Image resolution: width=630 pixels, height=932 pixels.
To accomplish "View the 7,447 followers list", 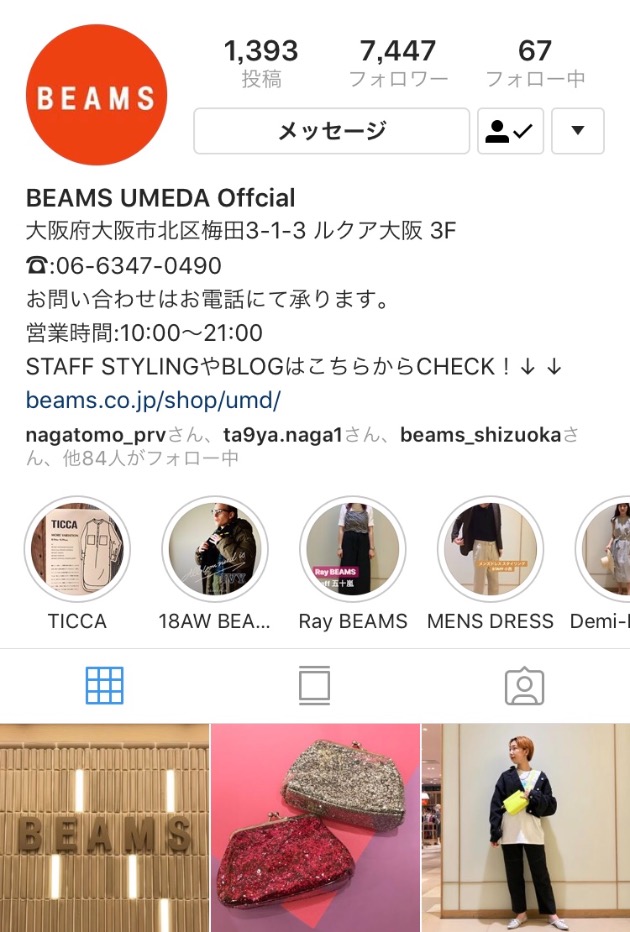I will point(398,62).
